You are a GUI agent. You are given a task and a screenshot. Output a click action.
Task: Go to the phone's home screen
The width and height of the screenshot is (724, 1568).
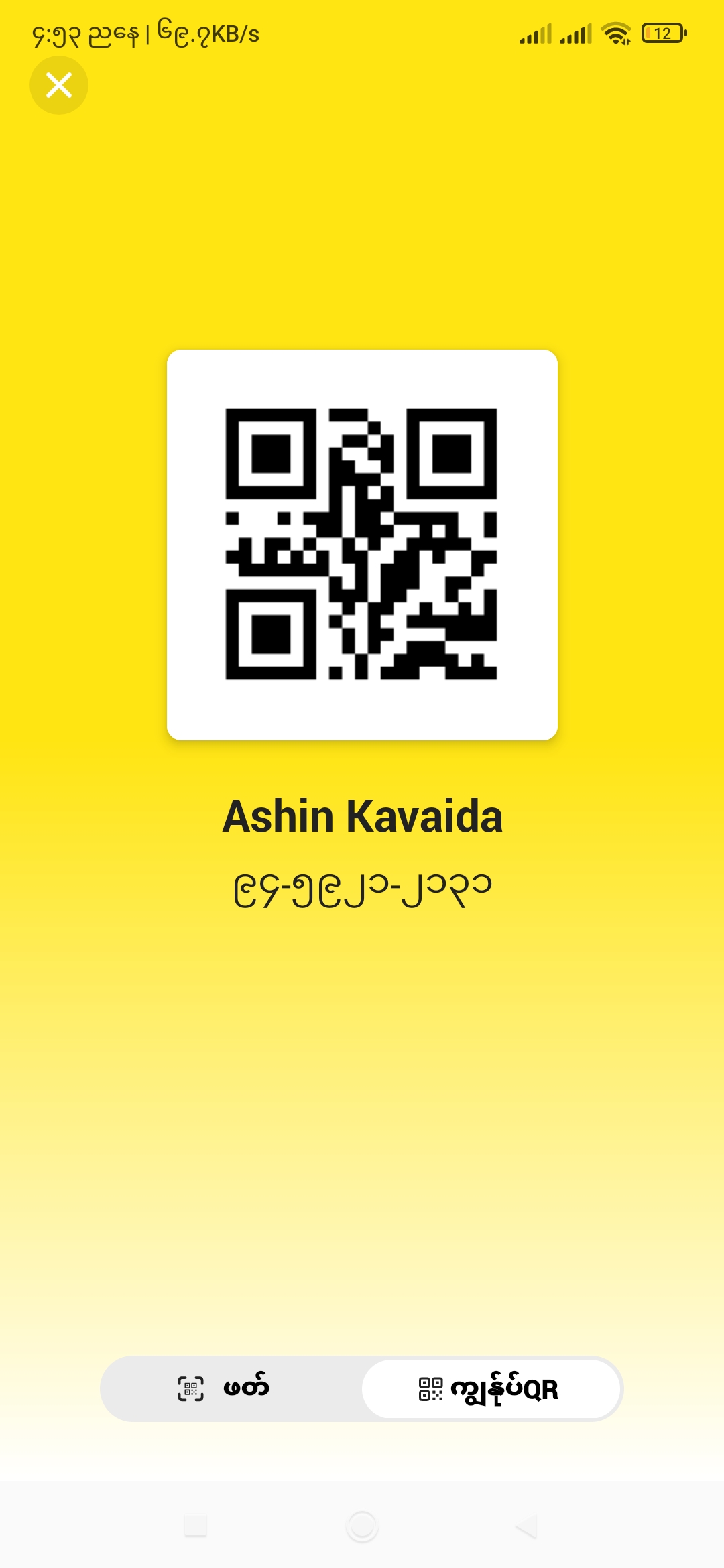(362, 1526)
